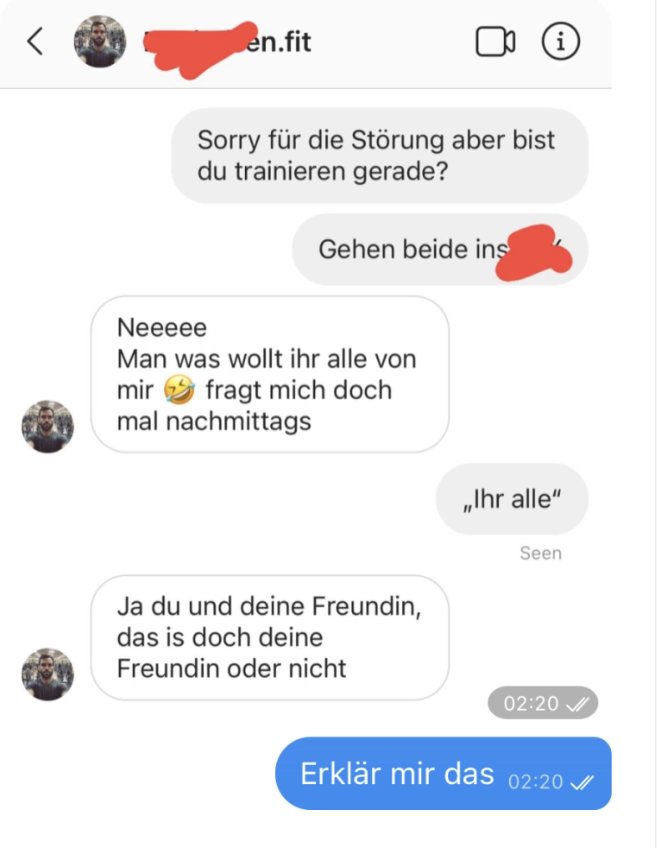Open the profile picture in the header
Image resolution: width=657 pixels, height=848 pixels.
(100, 42)
